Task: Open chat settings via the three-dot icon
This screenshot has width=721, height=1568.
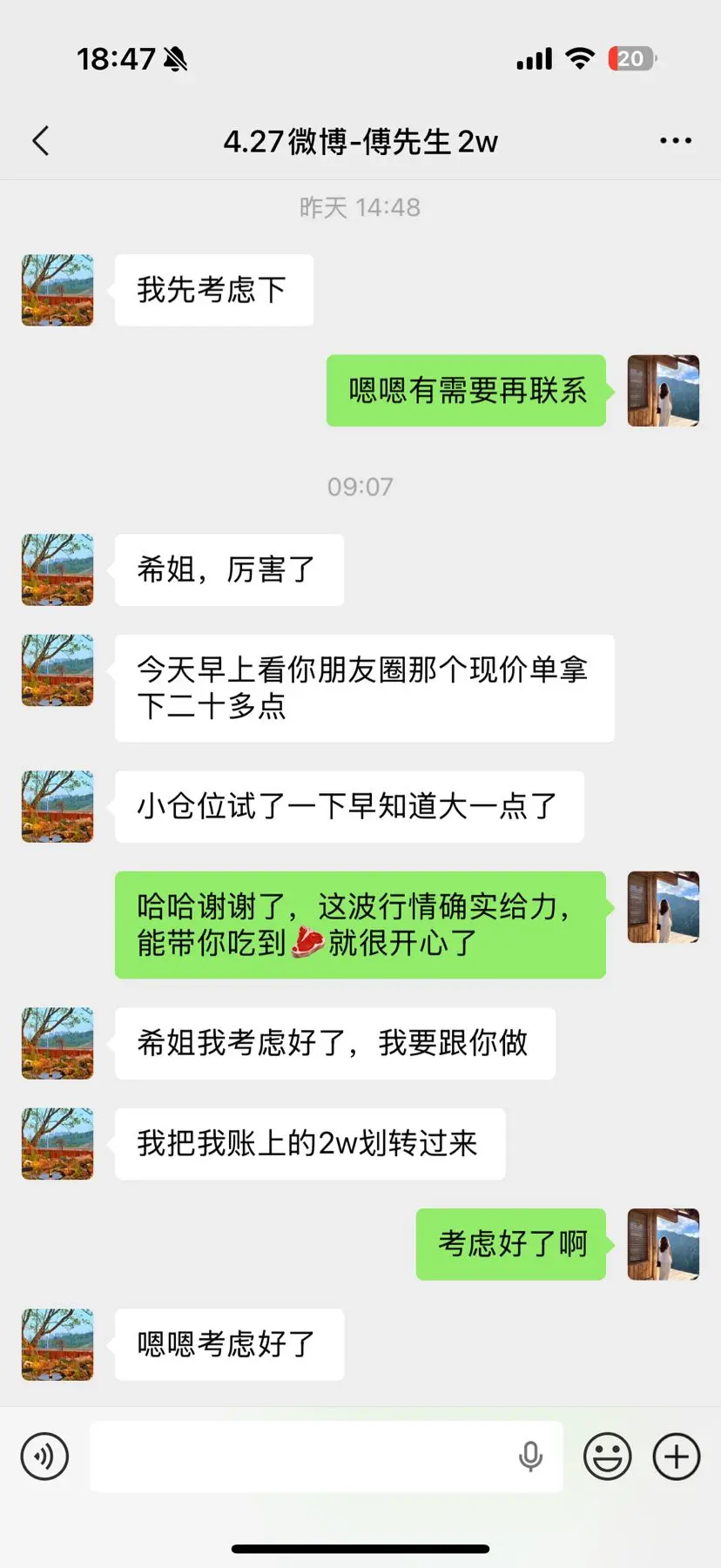Action: (676, 139)
